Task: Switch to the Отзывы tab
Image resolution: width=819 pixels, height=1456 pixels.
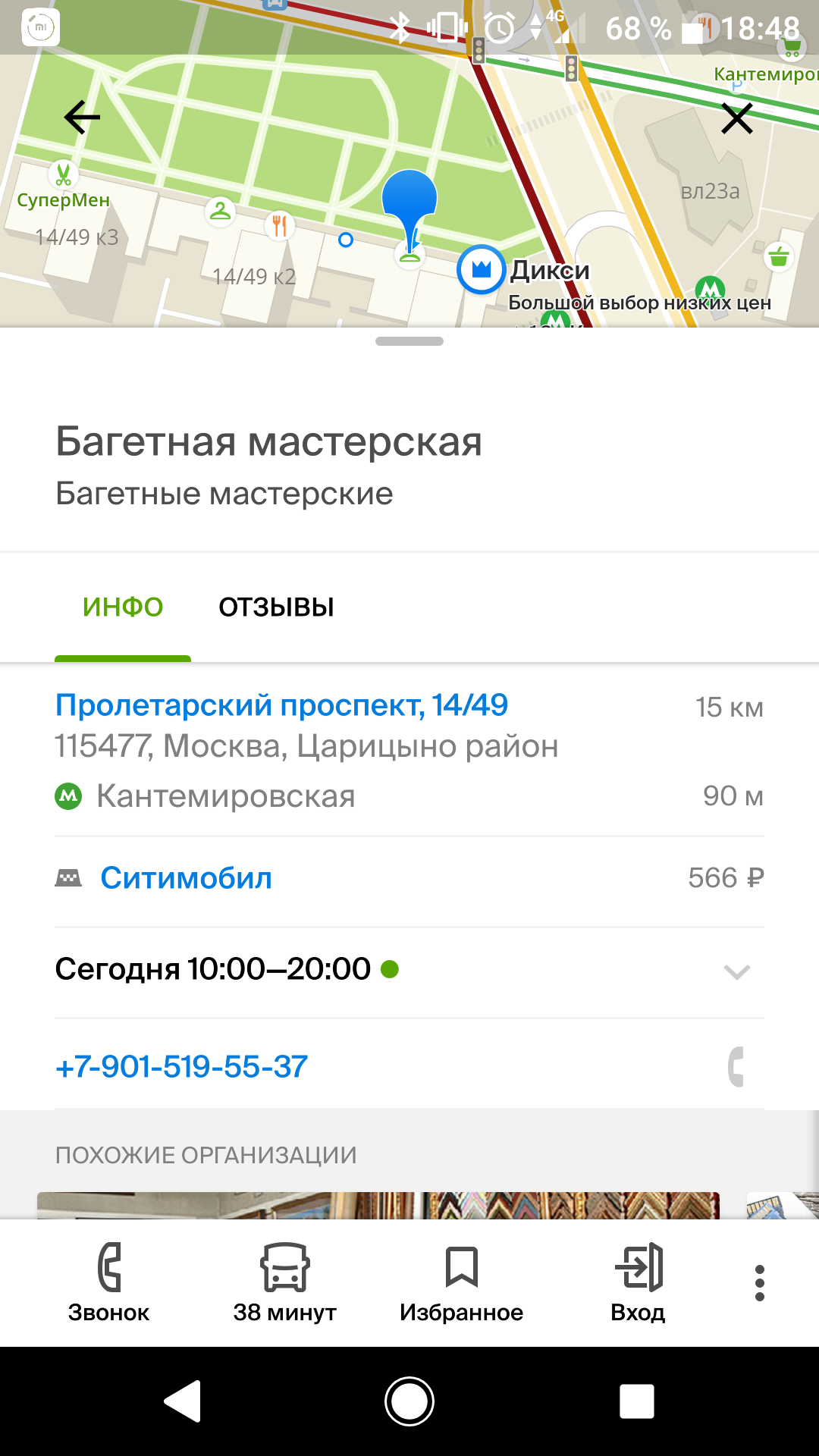Action: (276, 607)
